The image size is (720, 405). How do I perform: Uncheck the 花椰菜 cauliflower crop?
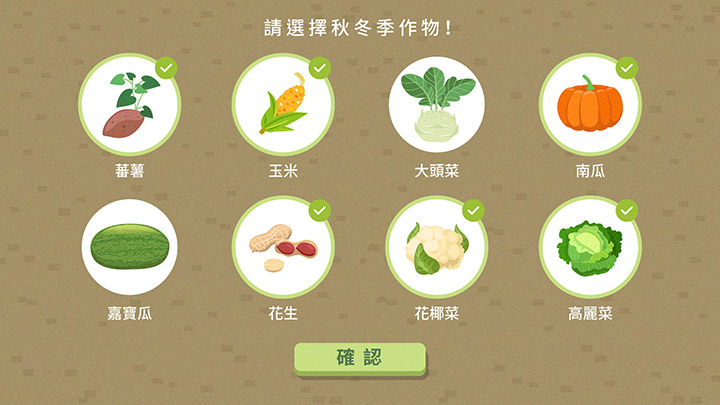coord(437,246)
